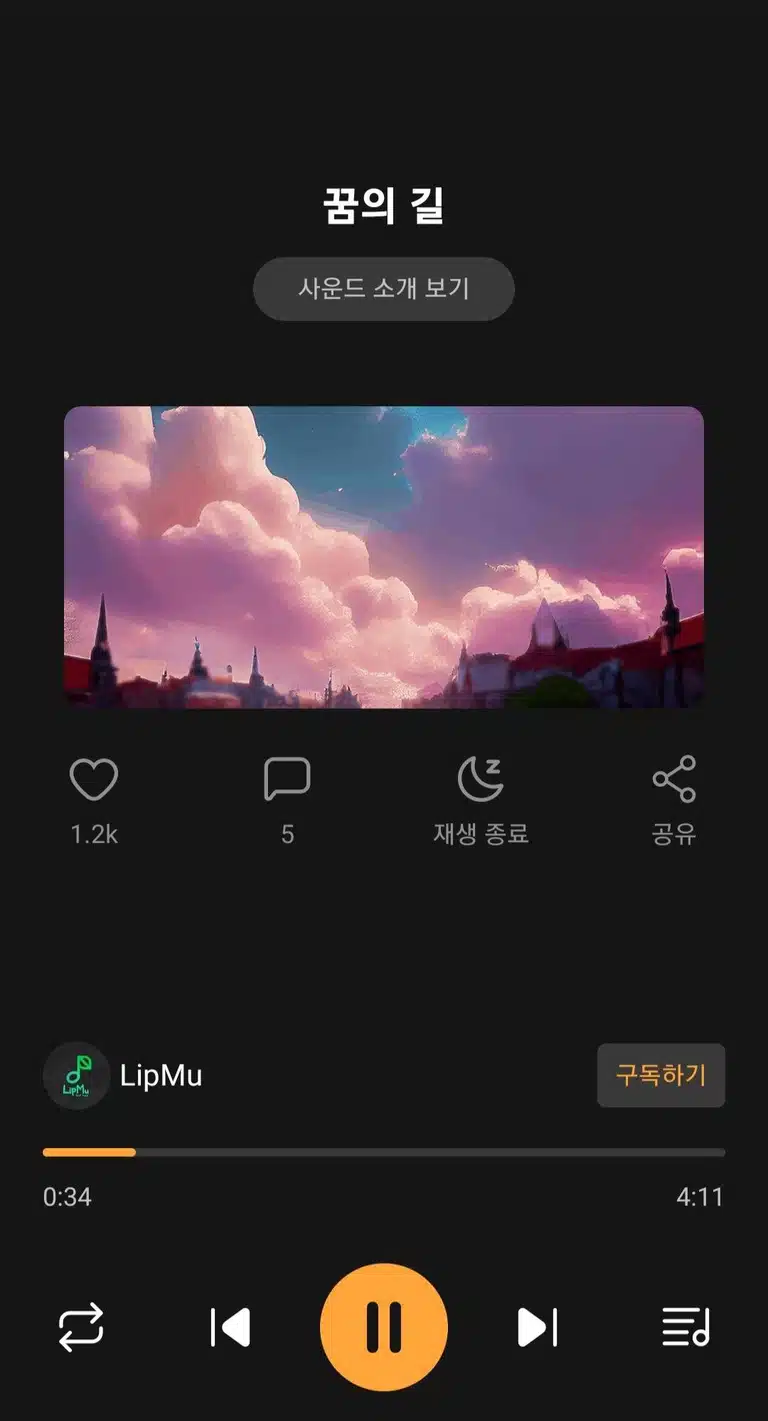The image size is (768, 1421).
Task: Skip to the next track
Action: [537, 1328]
